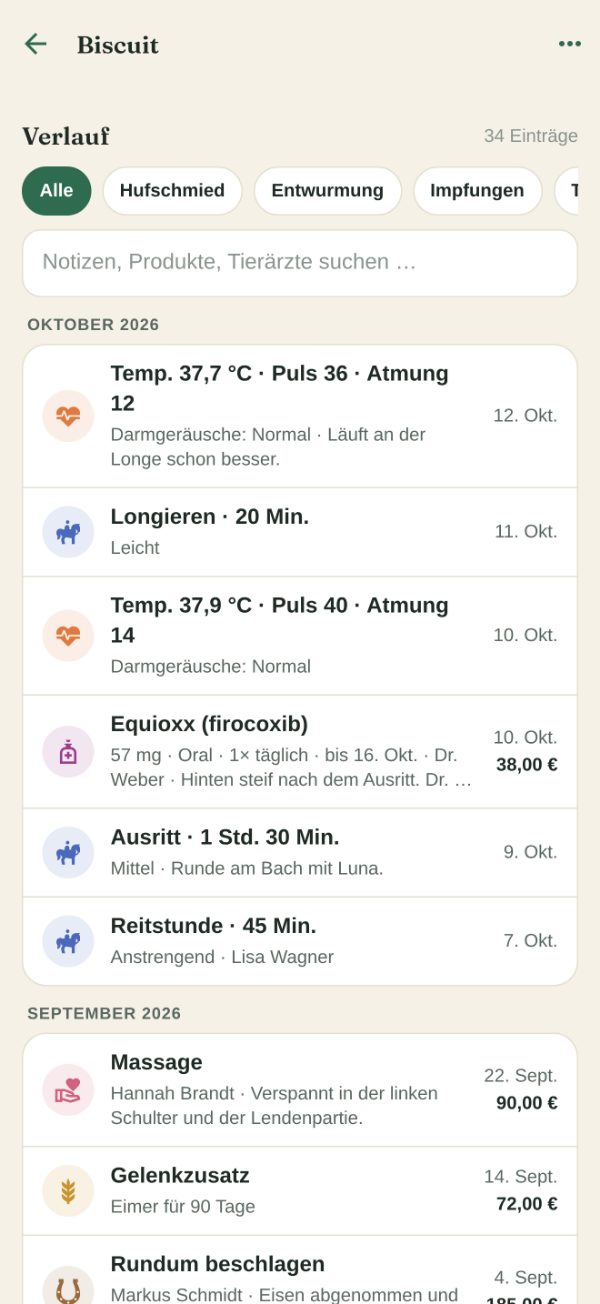Viewport: 600px width, 1304px height.
Task: Open the Longieren 20 Min. entry
Action: pyautogui.click(x=300, y=532)
